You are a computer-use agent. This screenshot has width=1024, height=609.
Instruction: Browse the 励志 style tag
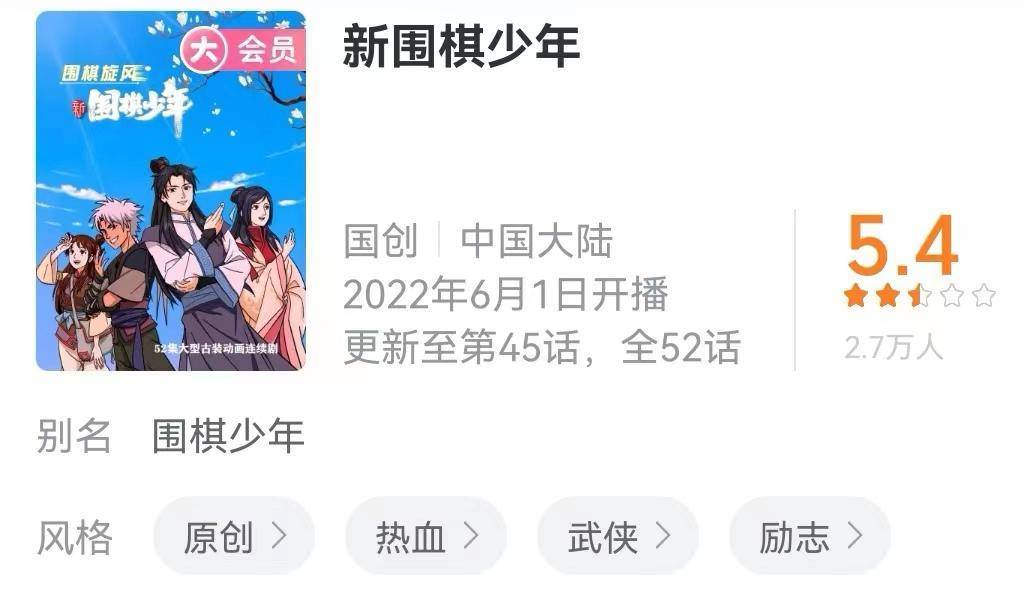coord(809,536)
